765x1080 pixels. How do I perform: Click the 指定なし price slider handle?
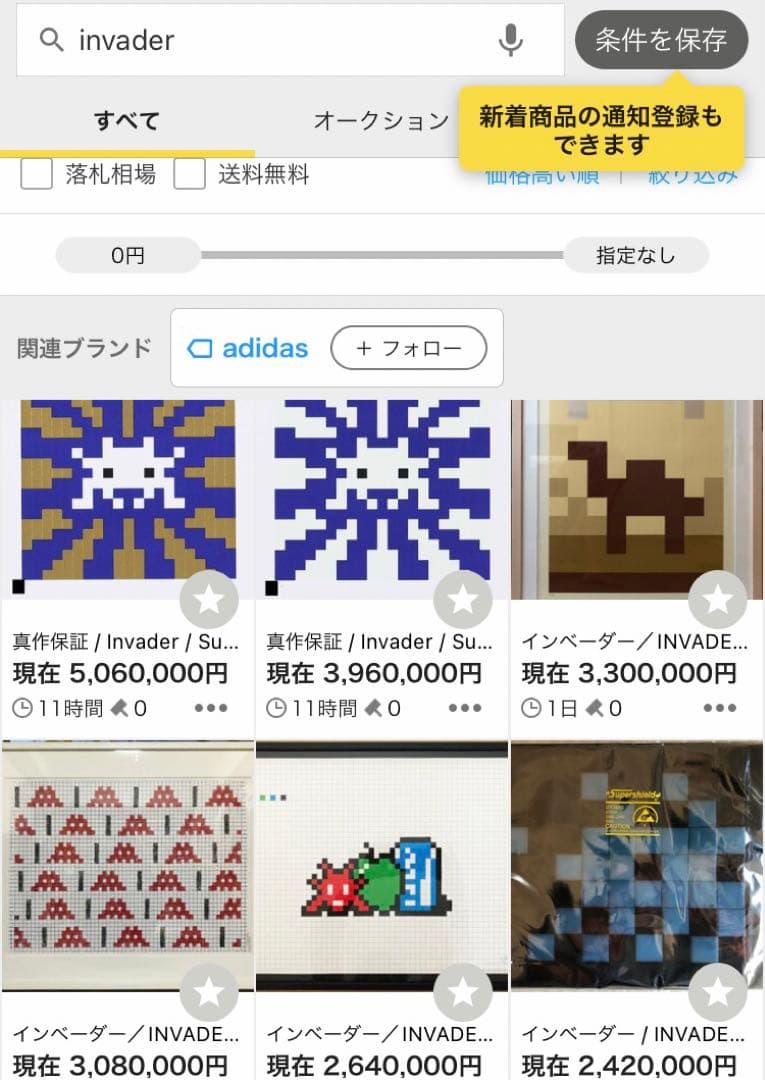637,255
